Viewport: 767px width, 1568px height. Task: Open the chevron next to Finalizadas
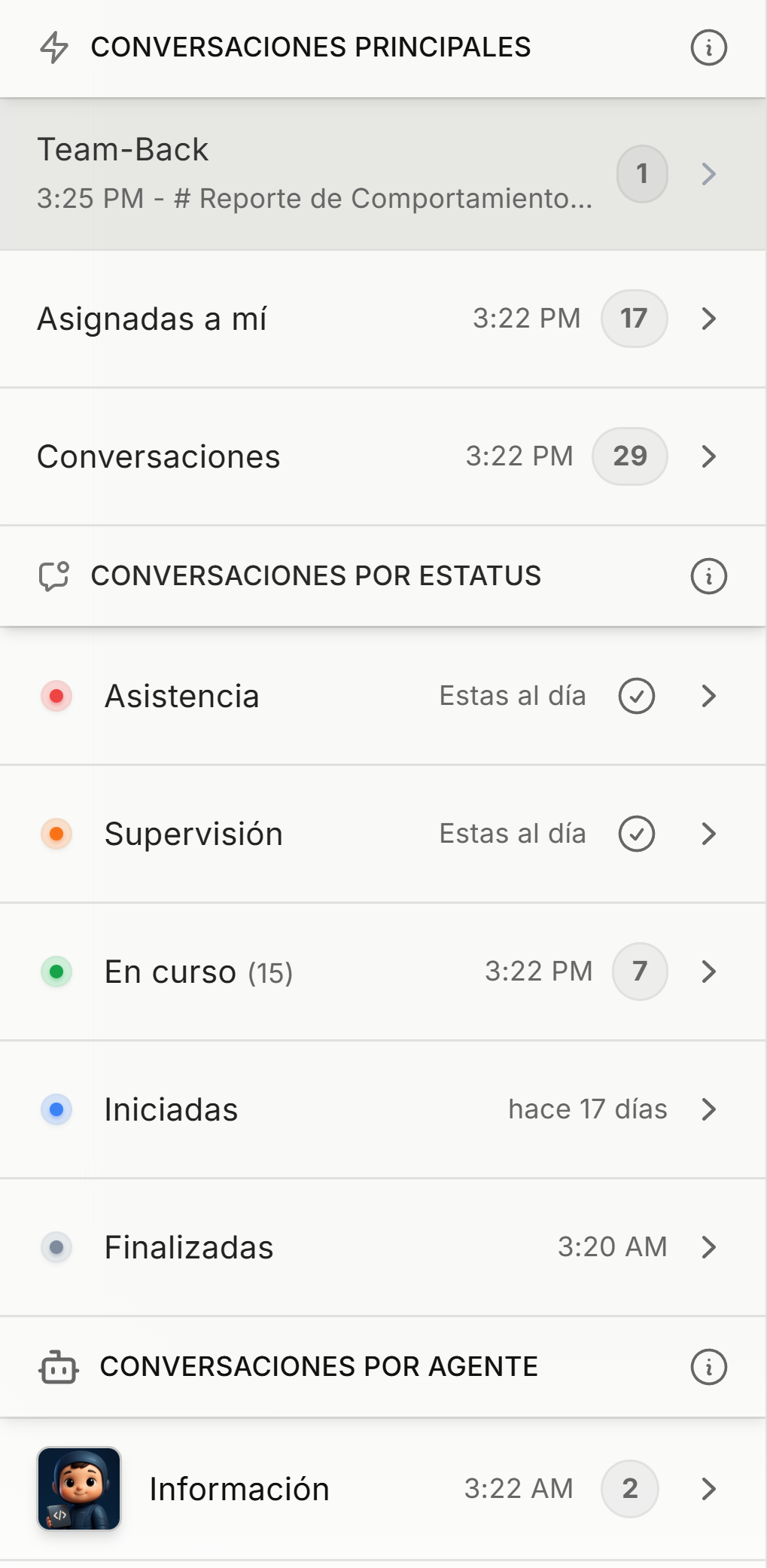pos(708,1247)
